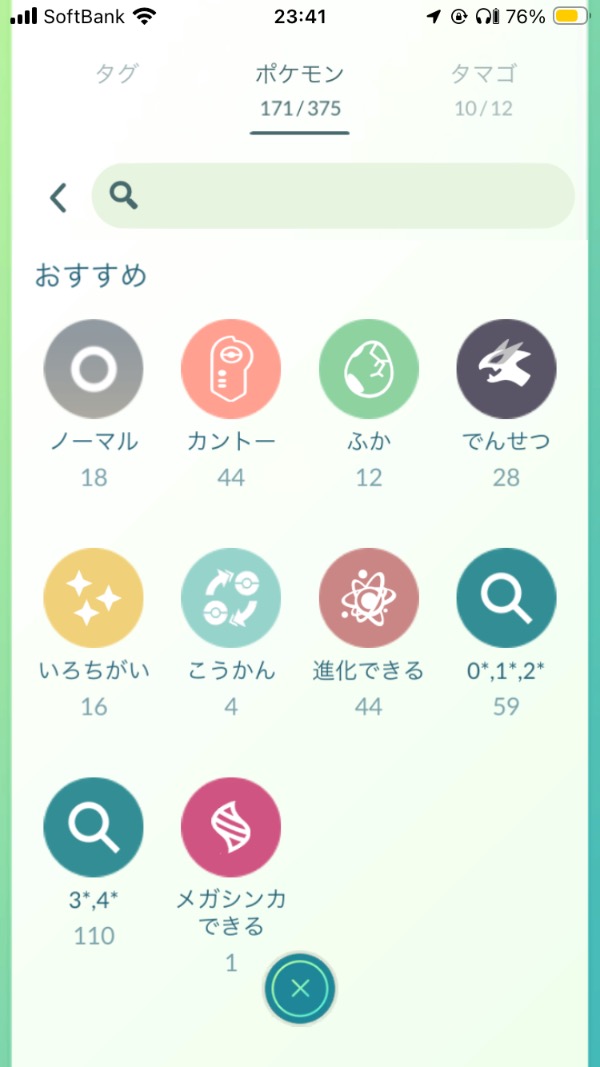Filter by ノーマル type
The height and width of the screenshot is (1067, 600).
click(93, 370)
